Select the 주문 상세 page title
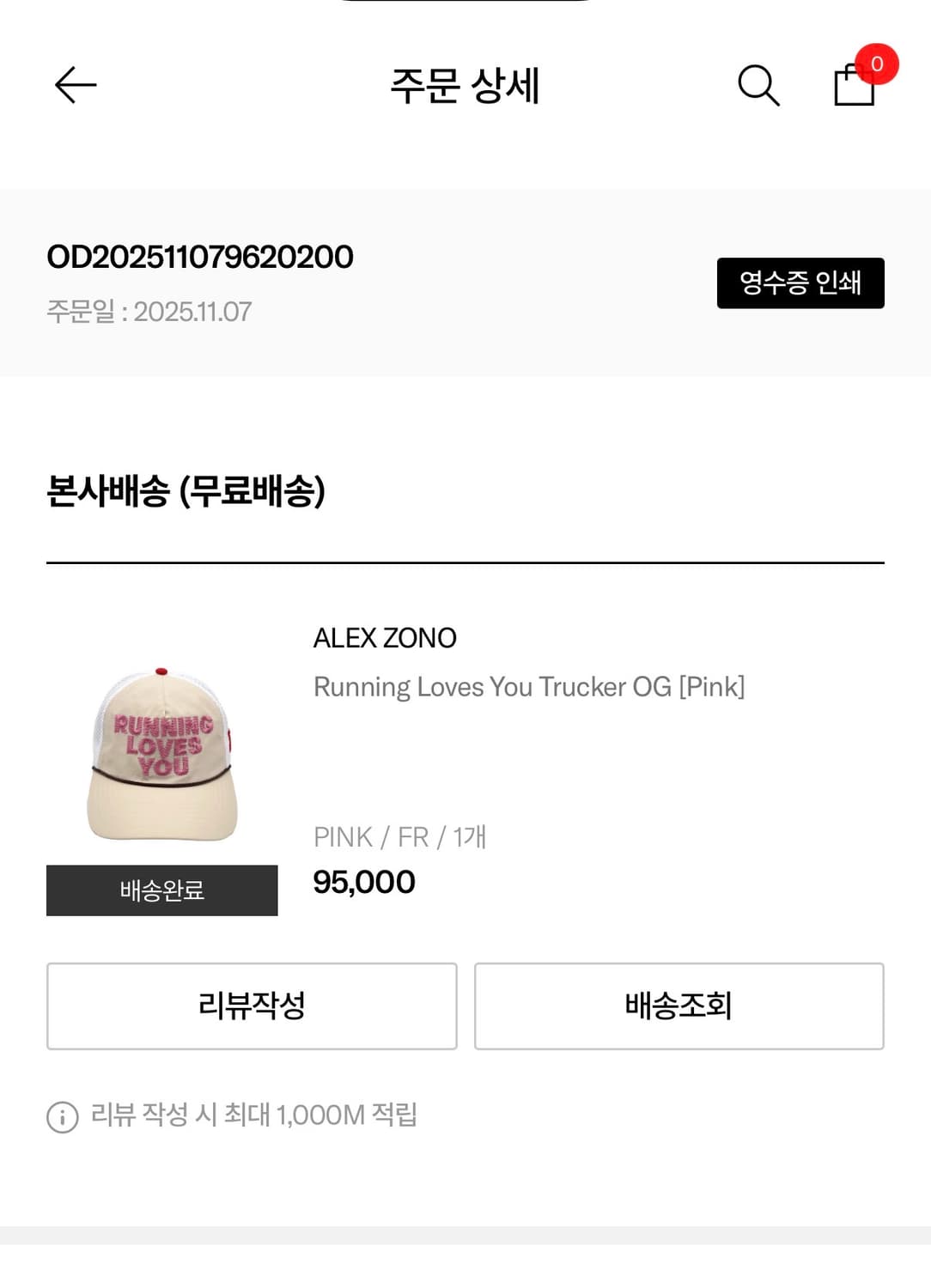This screenshot has height=1288, width=931. click(x=465, y=86)
